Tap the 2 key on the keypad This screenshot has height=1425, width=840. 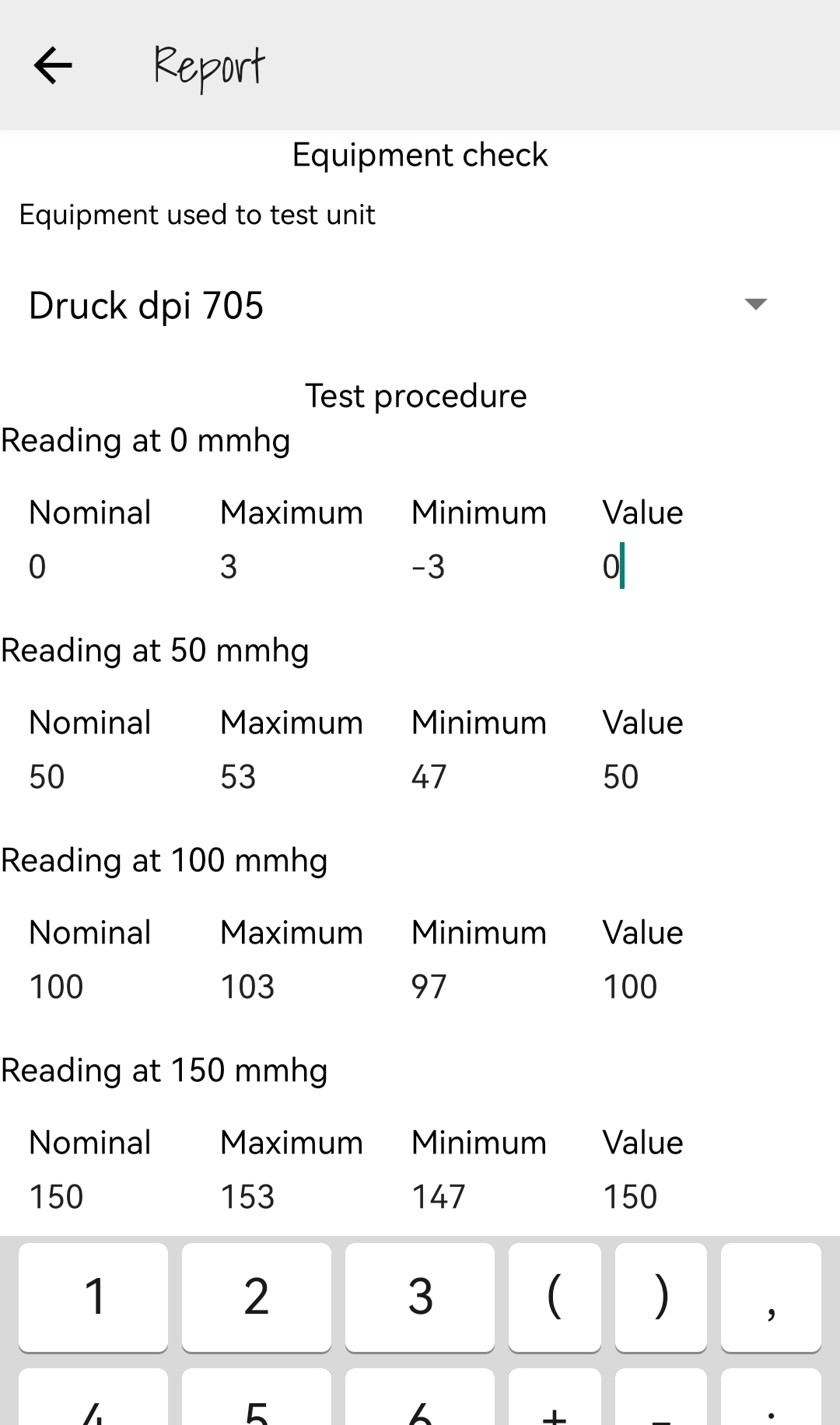(x=257, y=1297)
